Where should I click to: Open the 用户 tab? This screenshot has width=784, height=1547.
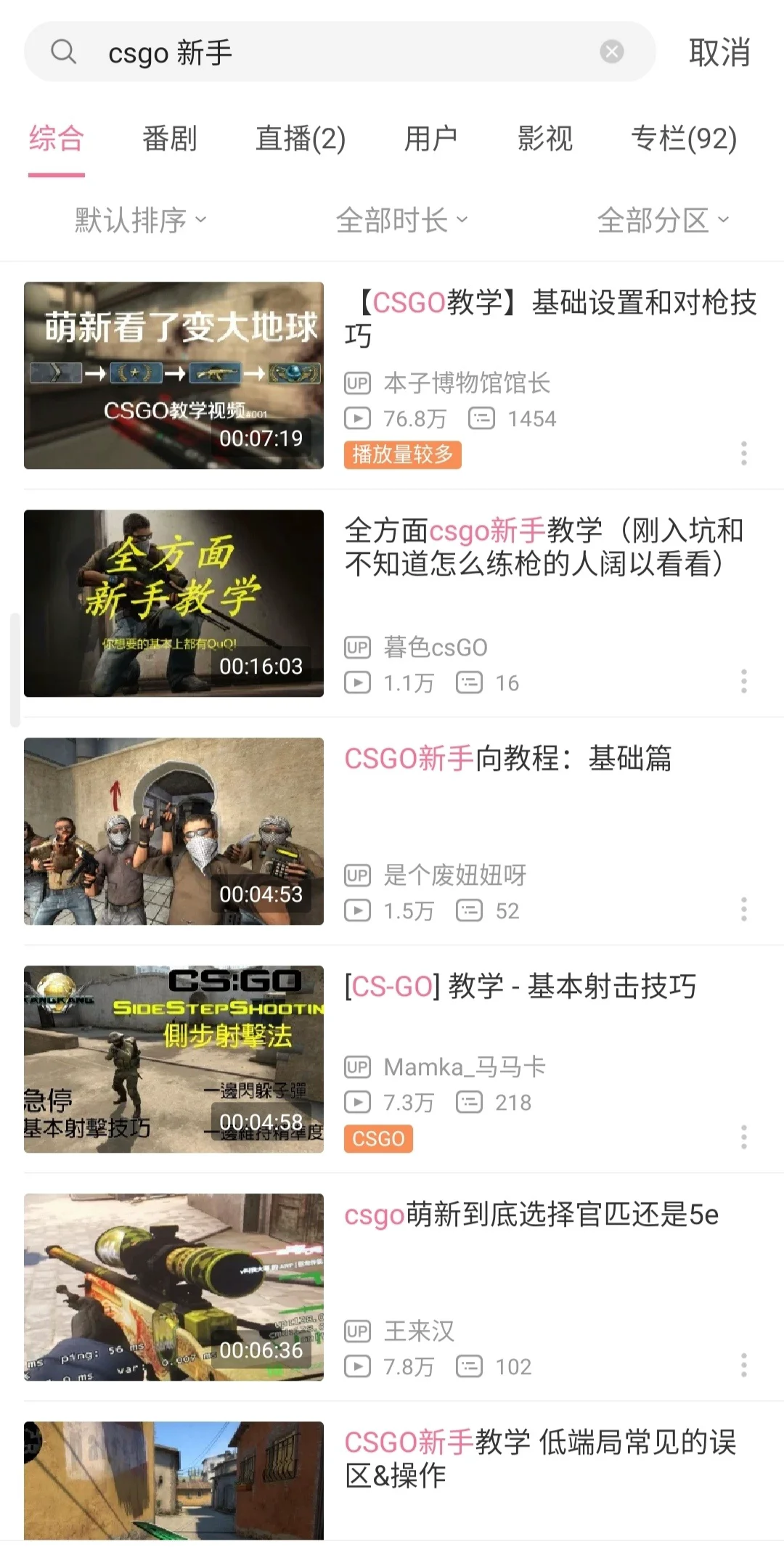[x=430, y=138]
